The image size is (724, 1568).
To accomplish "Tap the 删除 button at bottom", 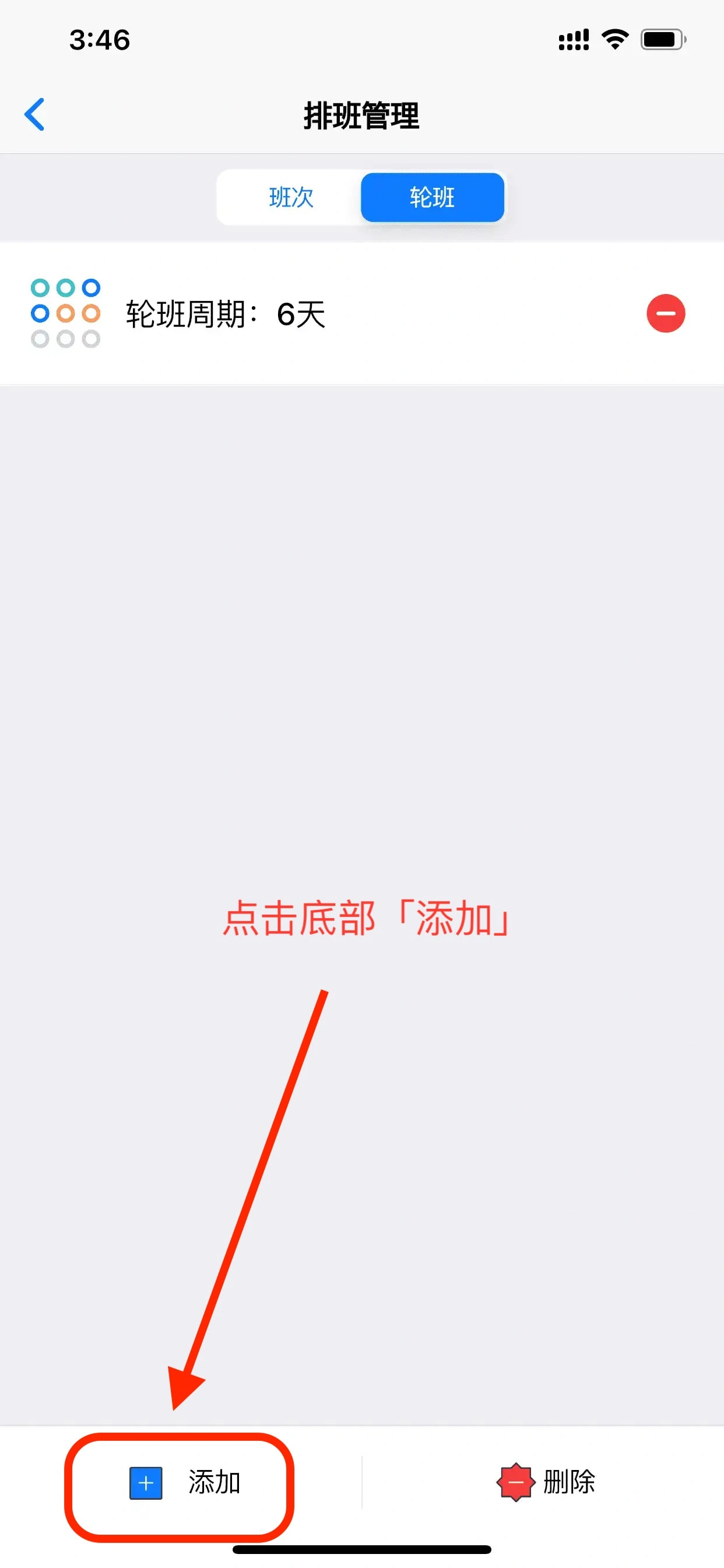I will click(546, 1482).
